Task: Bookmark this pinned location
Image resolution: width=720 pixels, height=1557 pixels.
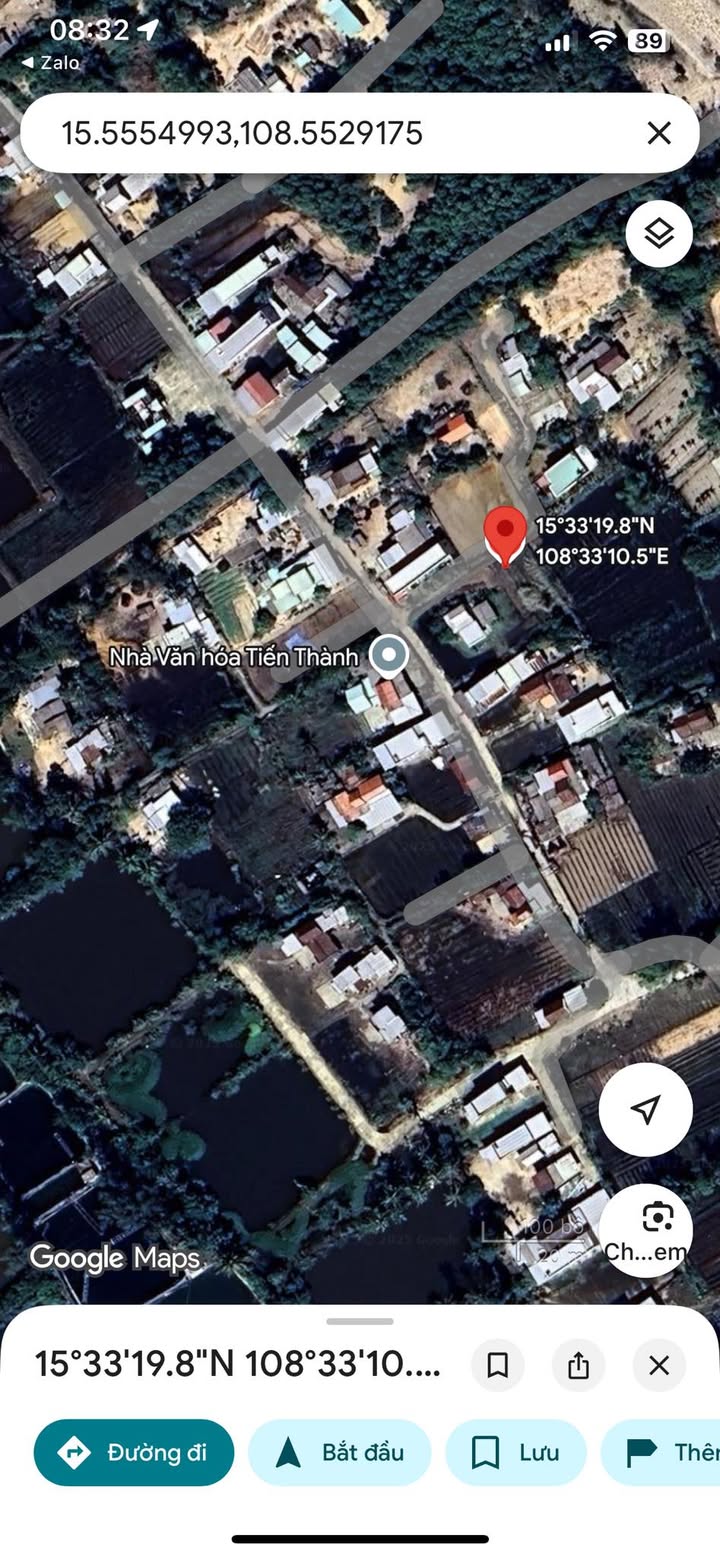Action: tap(498, 1365)
